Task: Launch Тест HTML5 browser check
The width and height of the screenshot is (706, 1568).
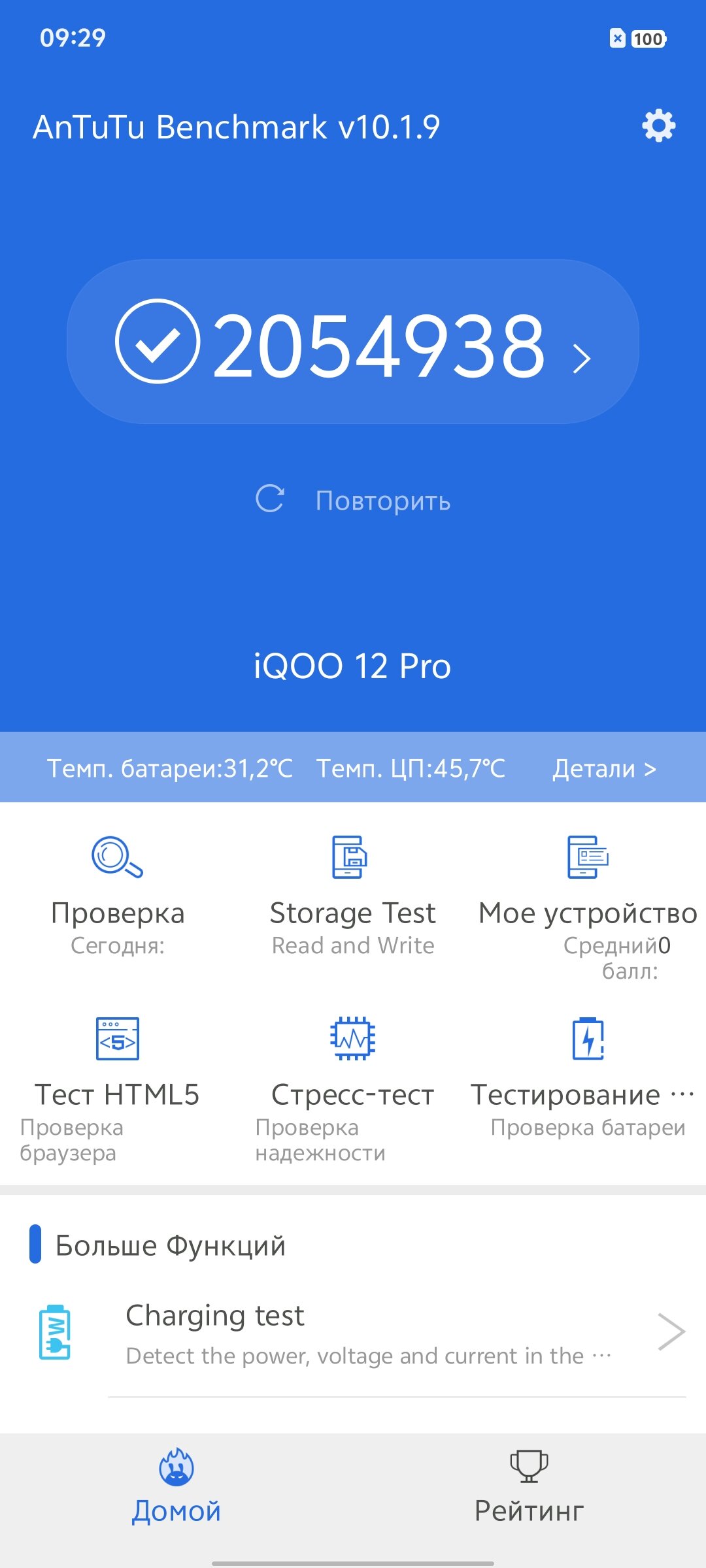Action: 118,1078
